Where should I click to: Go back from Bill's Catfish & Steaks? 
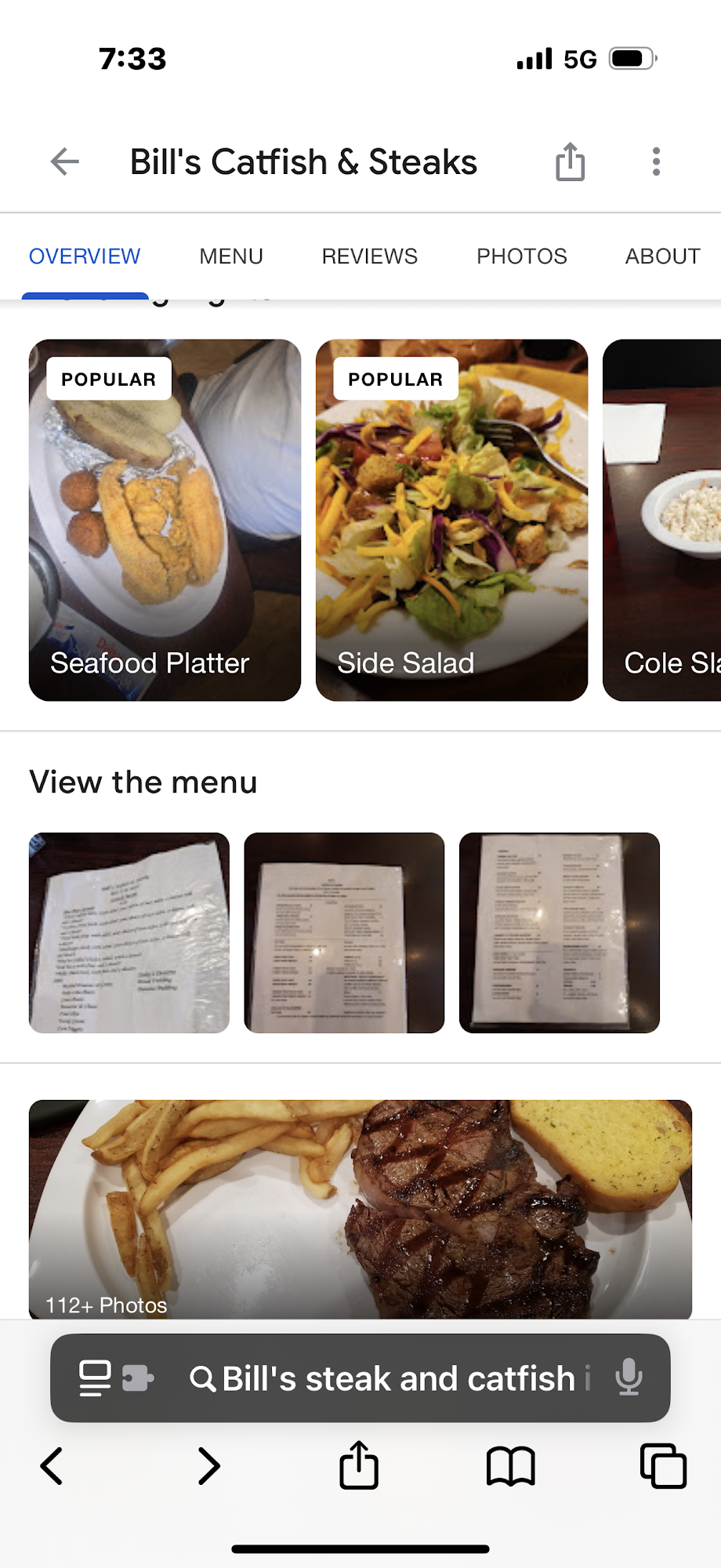tap(65, 162)
